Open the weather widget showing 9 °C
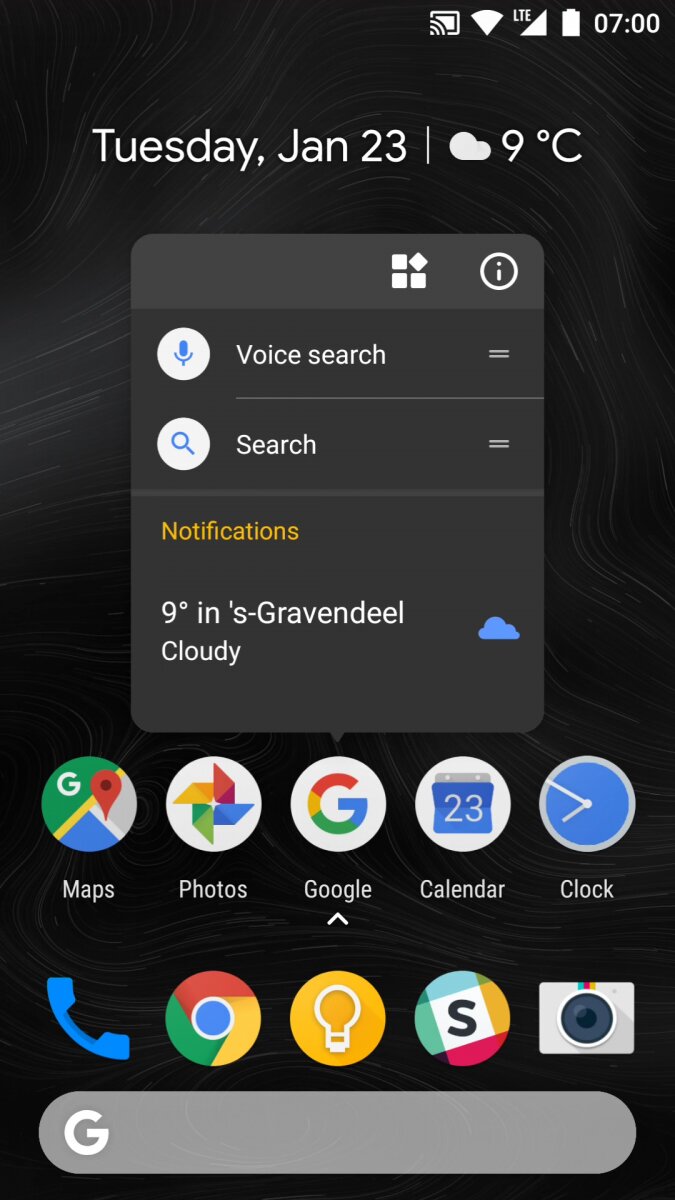Image resolution: width=675 pixels, height=1200 pixels. click(516, 146)
